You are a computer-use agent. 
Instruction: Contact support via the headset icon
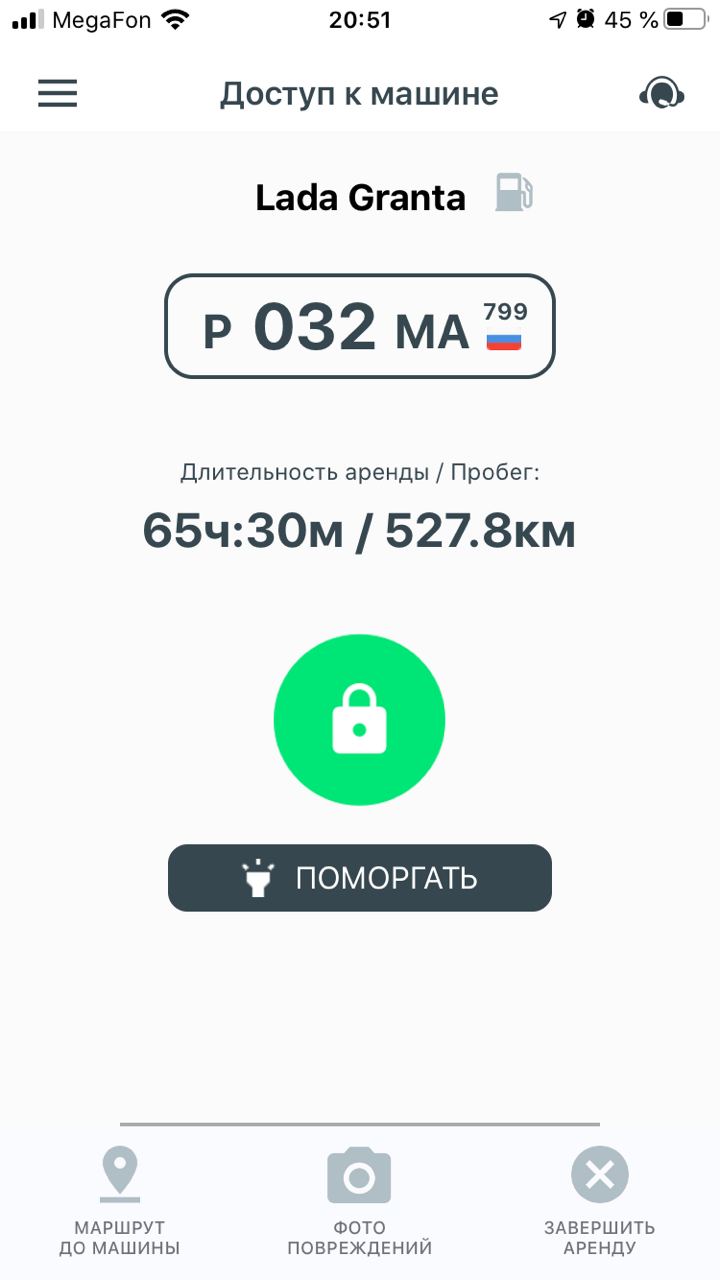coord(661,94)
